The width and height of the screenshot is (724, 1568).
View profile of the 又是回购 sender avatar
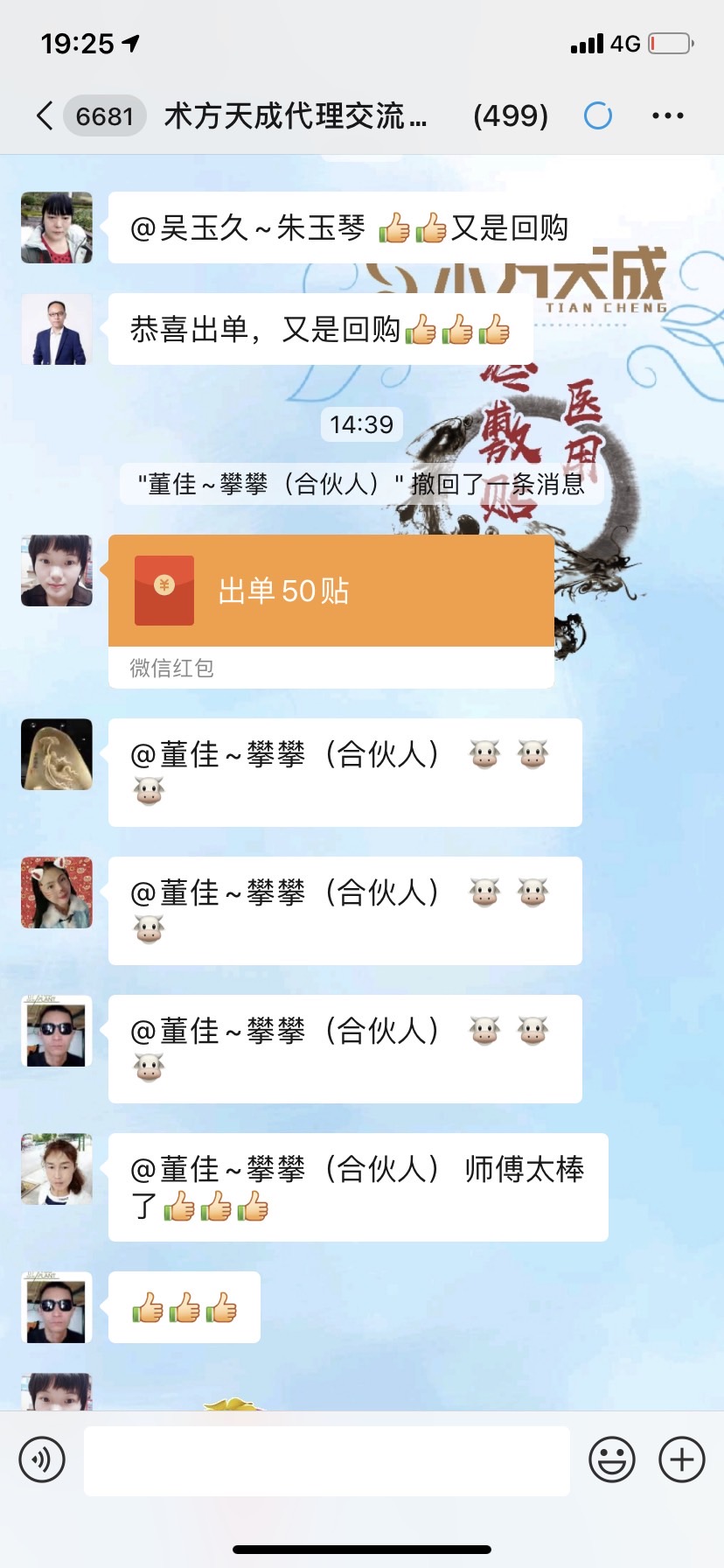57,227
